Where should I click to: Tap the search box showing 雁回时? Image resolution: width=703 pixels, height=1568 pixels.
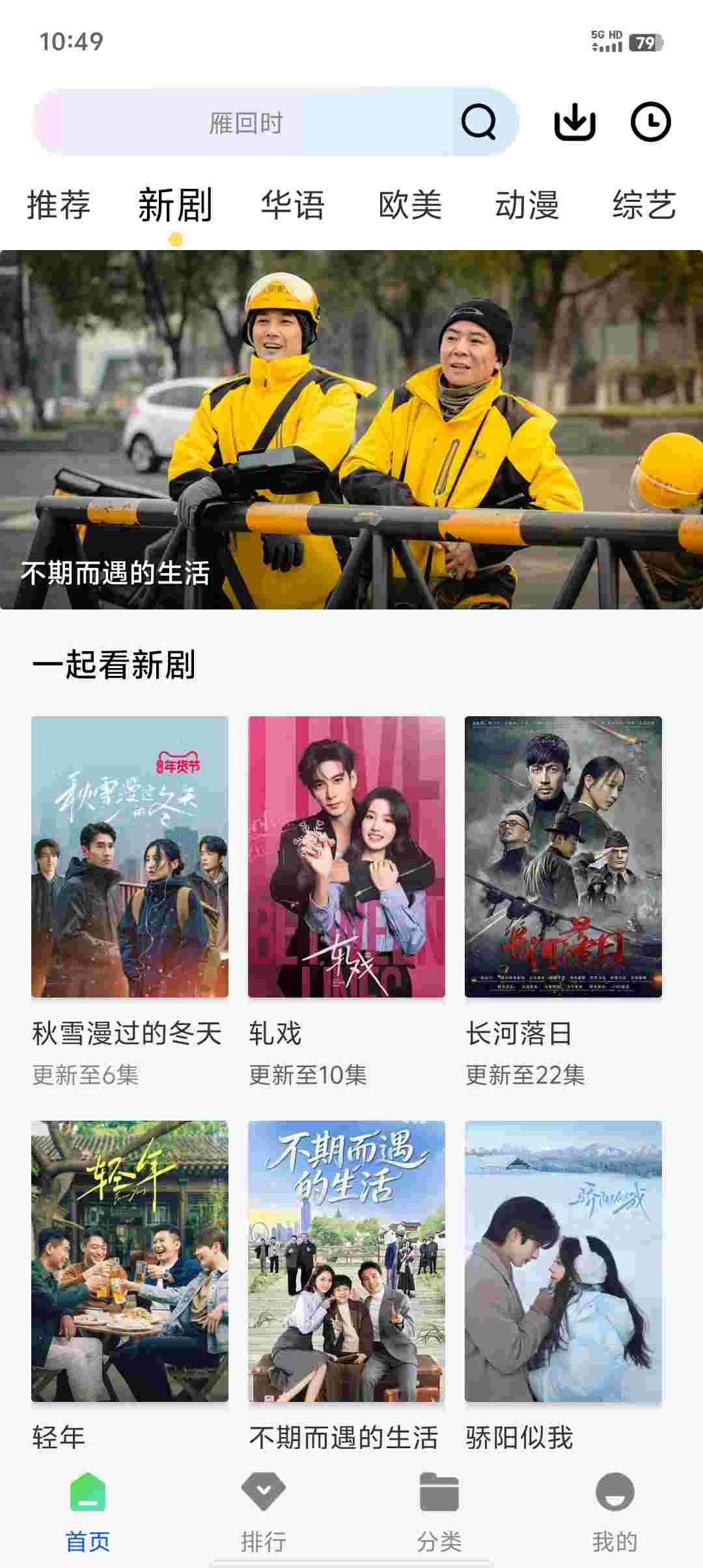pyautogui.click(x=246, y=122)
